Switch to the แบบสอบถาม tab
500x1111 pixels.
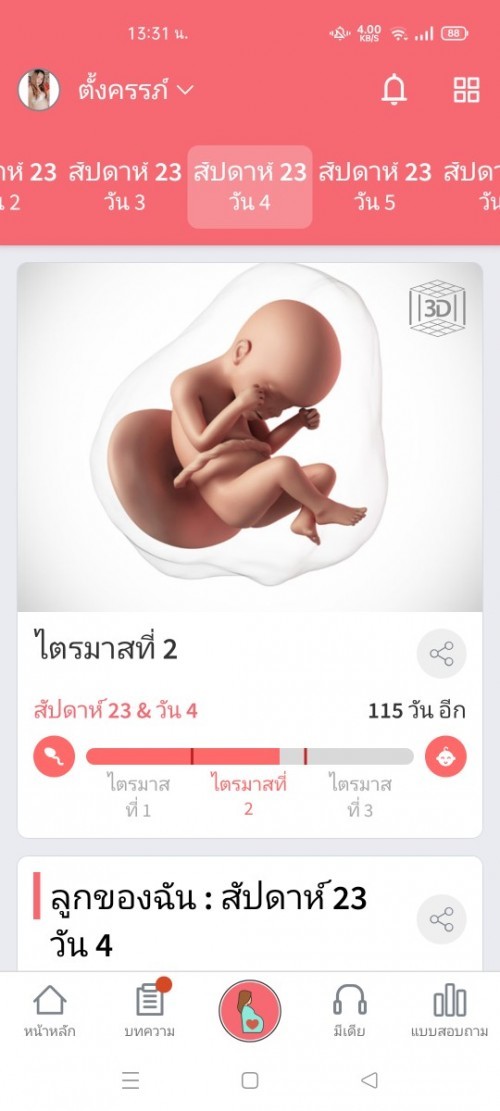click(x=449, y=1012)
